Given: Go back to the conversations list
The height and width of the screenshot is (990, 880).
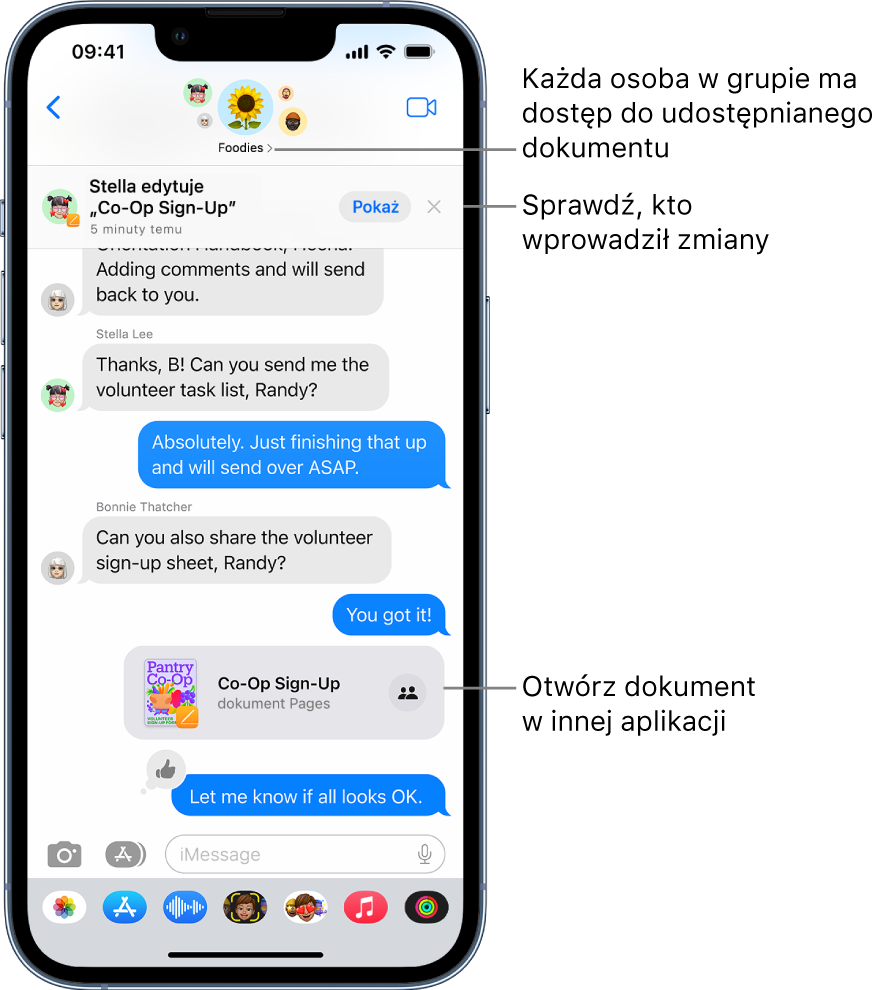Looking at the screenshot, I should (x=54, y=108).
